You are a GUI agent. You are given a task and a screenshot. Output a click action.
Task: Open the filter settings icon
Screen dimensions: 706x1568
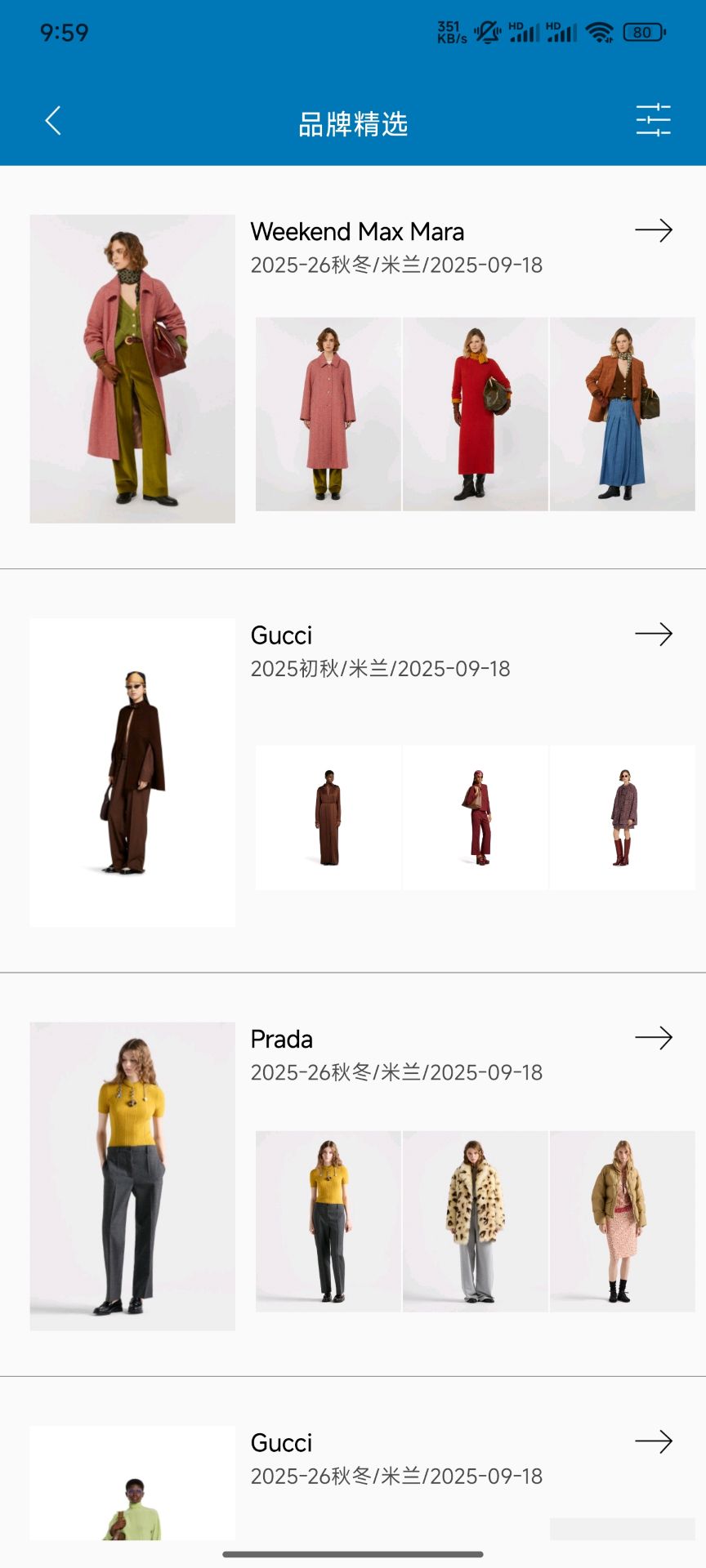pos(653,121)
